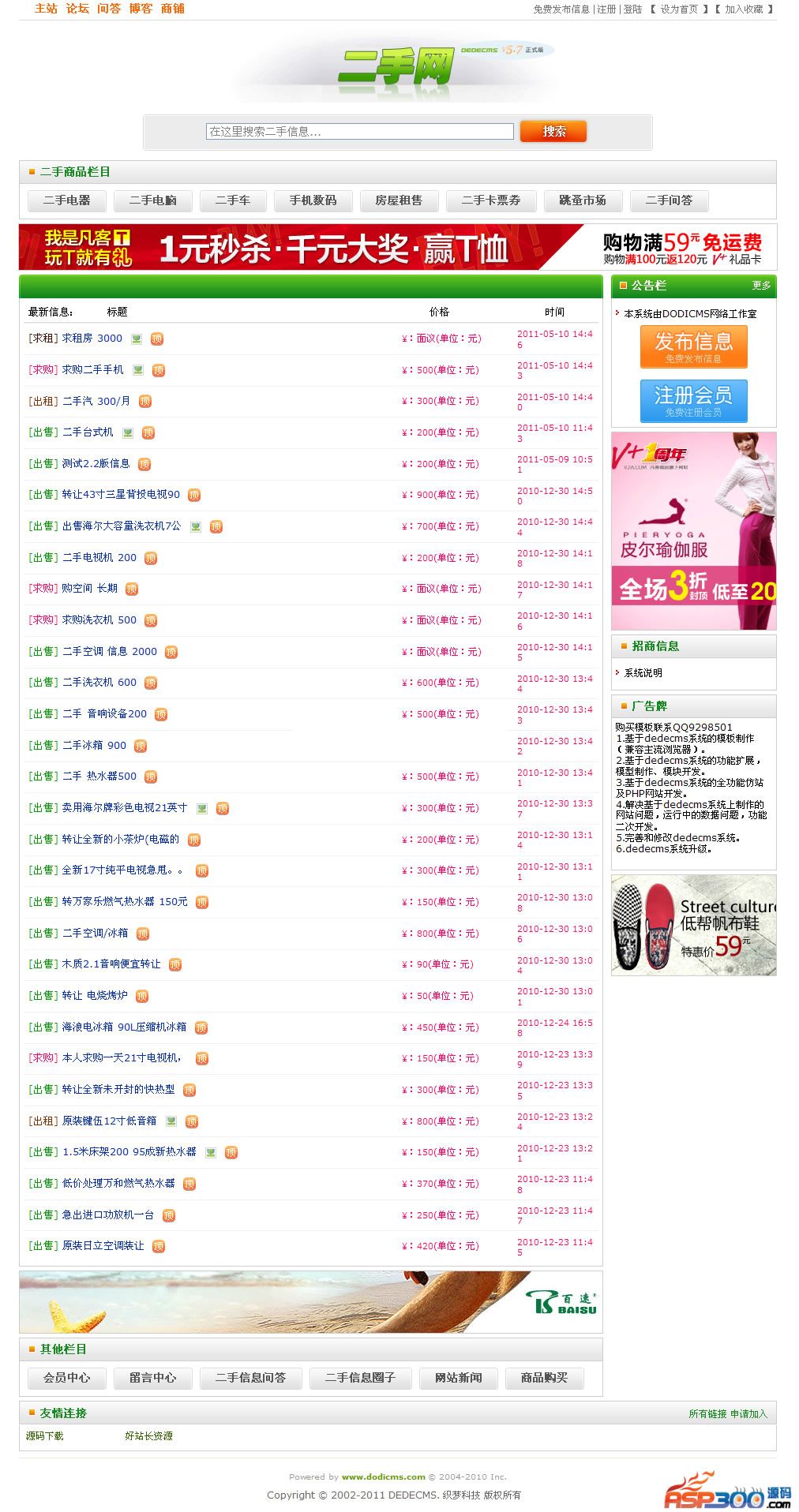Go to 商铺 in the top navigation
The width and height of the screenshot is (799, 1512).
[x=172, y=9]
